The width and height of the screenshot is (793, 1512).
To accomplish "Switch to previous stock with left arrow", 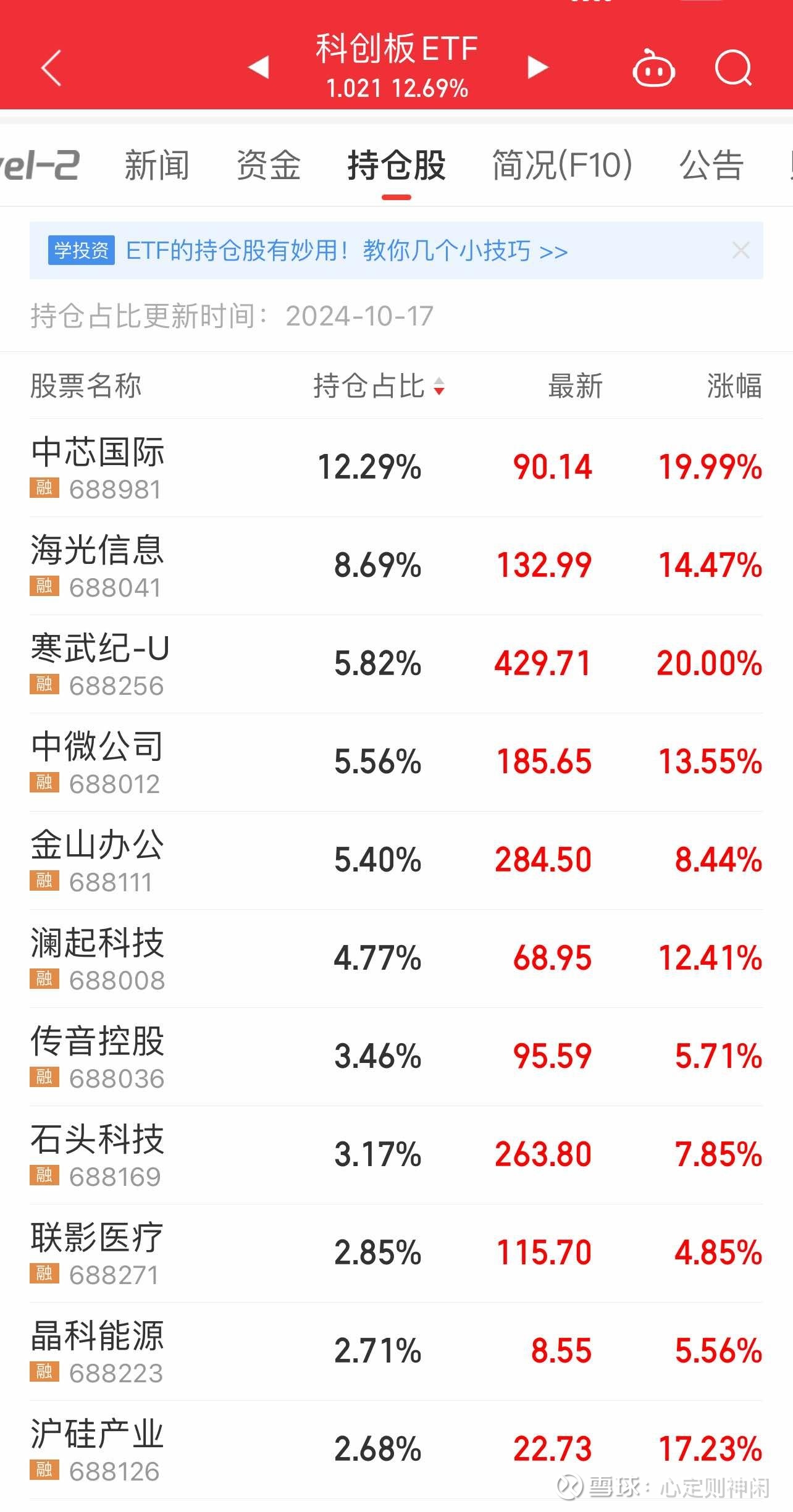I will (259, 67).
